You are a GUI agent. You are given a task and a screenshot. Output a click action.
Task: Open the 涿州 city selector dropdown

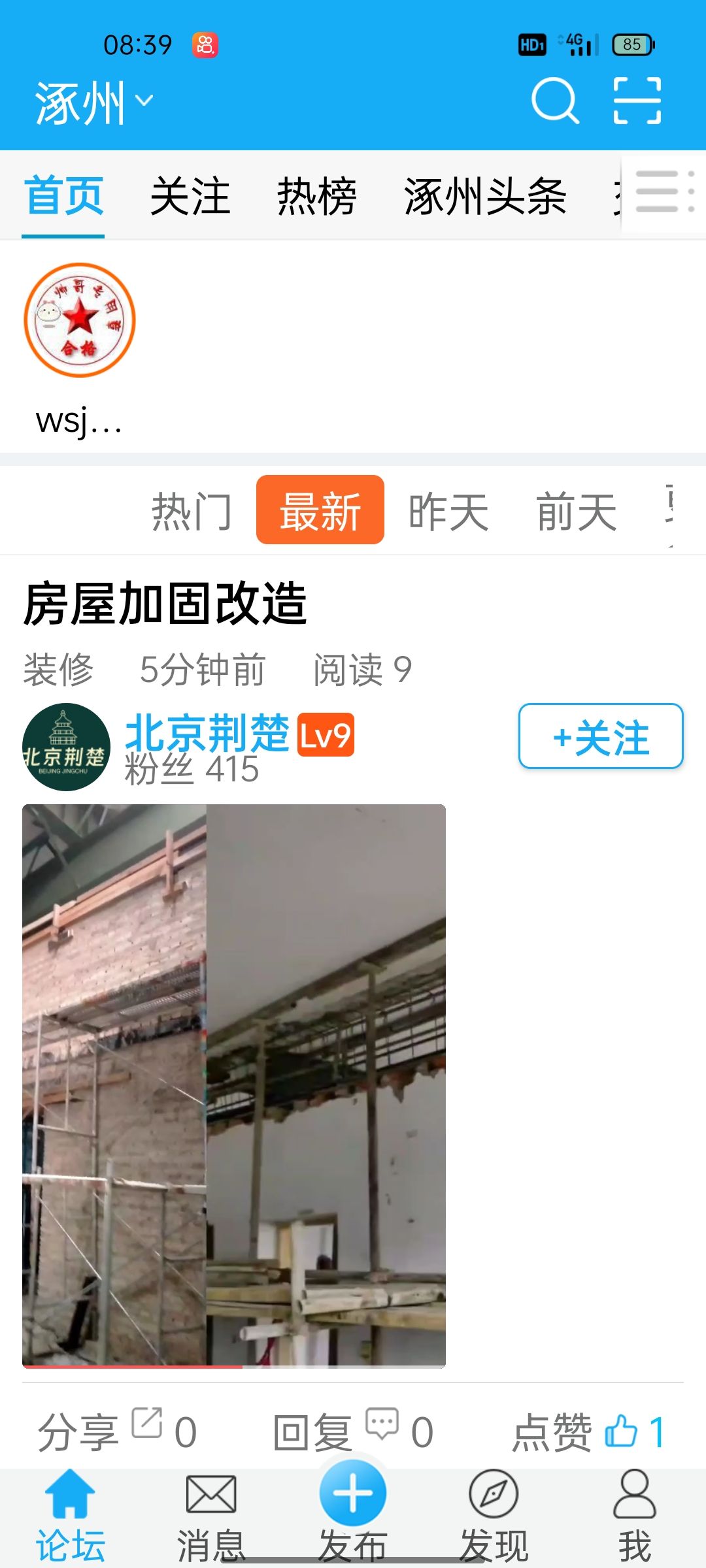(93, 103)
